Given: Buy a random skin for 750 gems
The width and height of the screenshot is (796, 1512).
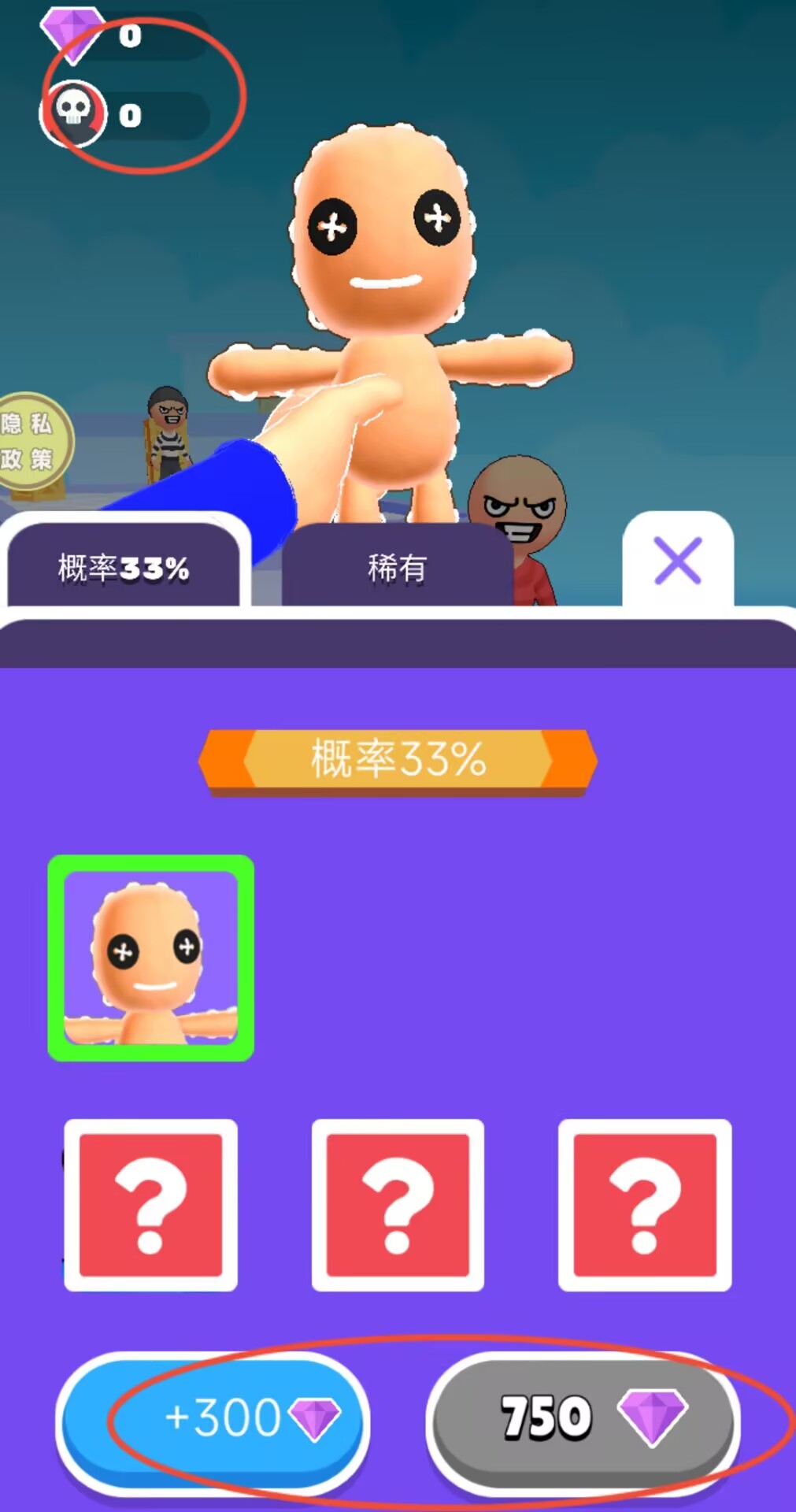Looking at the screenshot, I should pyautogui.click(x=584, y=1419).
